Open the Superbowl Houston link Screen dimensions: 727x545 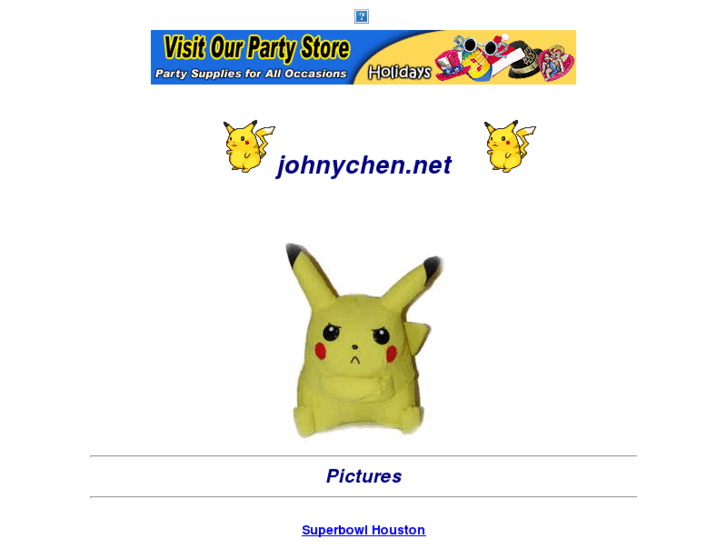(x=363, y=530)
